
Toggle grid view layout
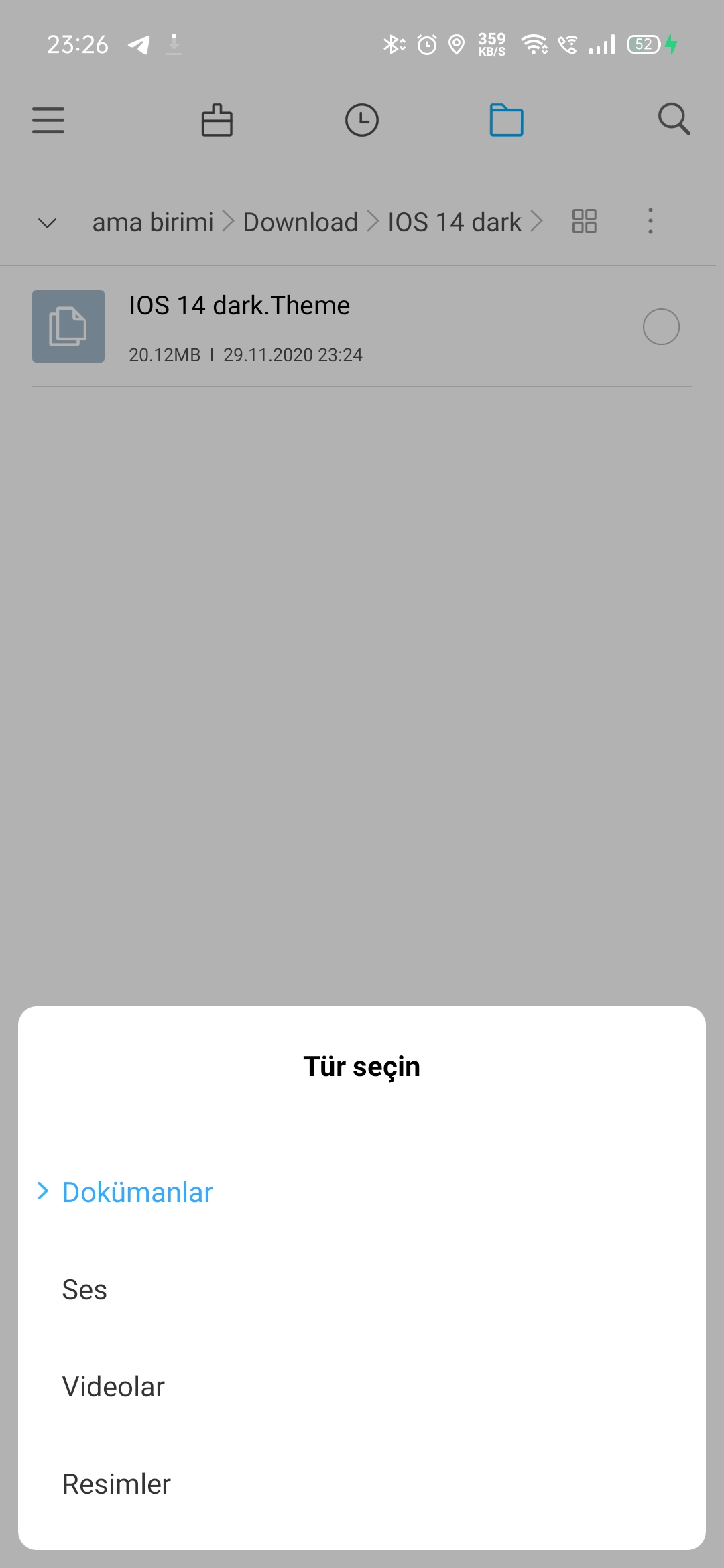tap(585, 221)
